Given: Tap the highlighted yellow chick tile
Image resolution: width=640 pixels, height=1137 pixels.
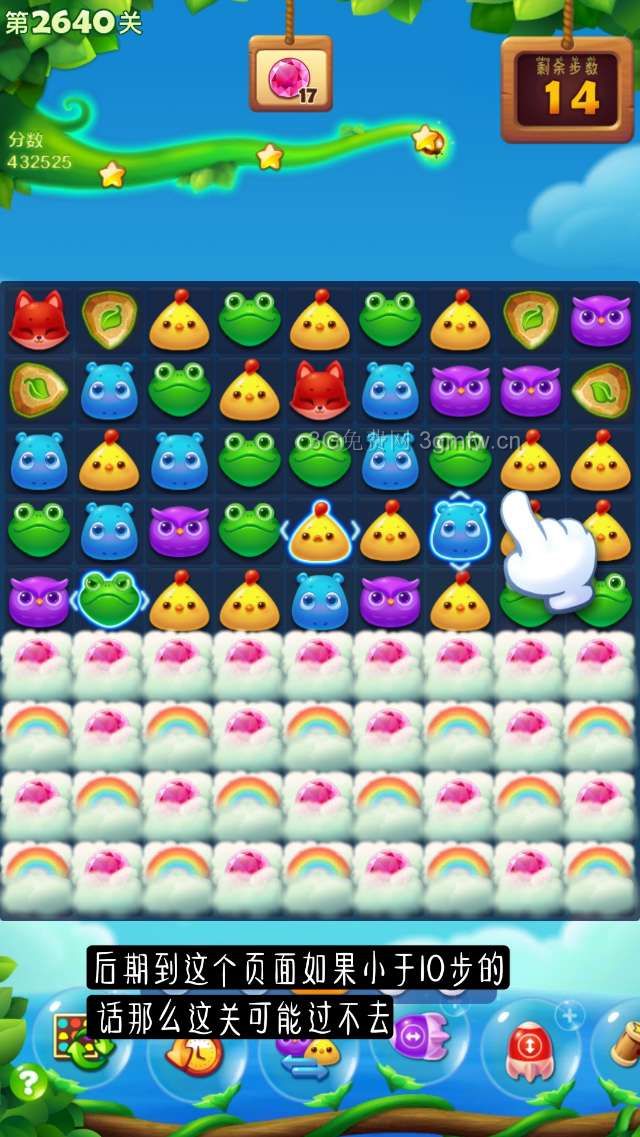Looking at the screenshot, I should tap(320, 531).
